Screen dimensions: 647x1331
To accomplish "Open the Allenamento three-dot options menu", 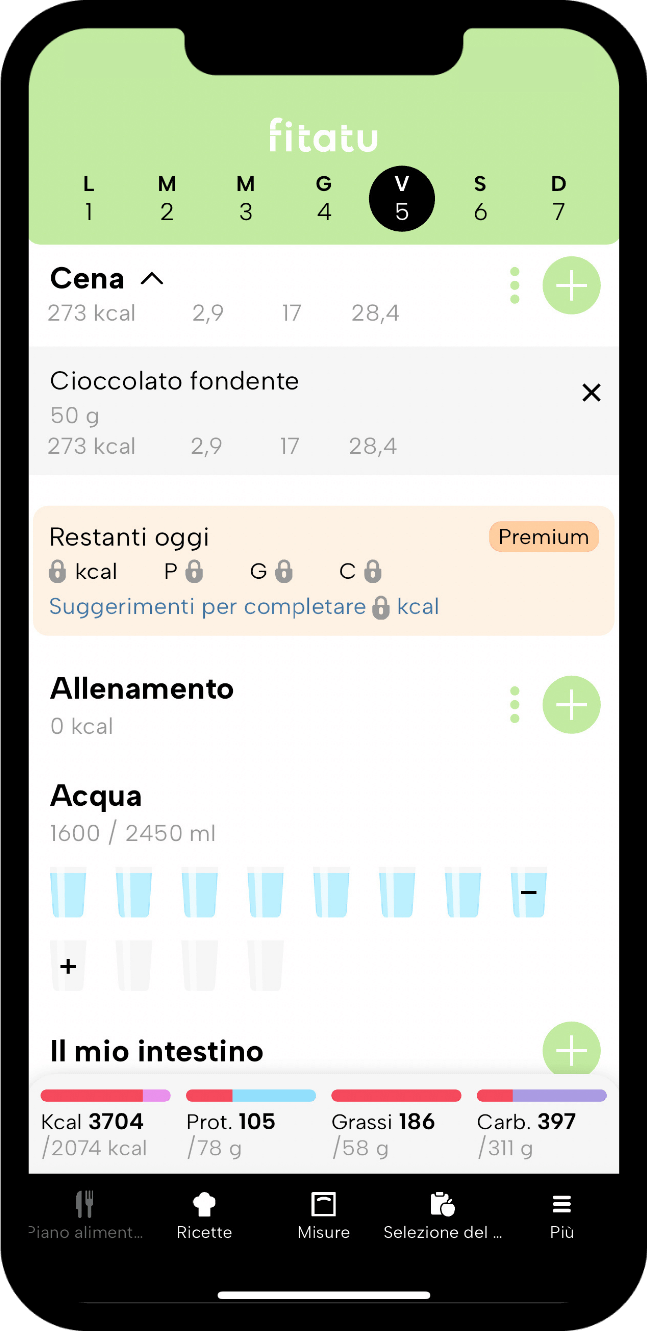I will coord(515,705).
